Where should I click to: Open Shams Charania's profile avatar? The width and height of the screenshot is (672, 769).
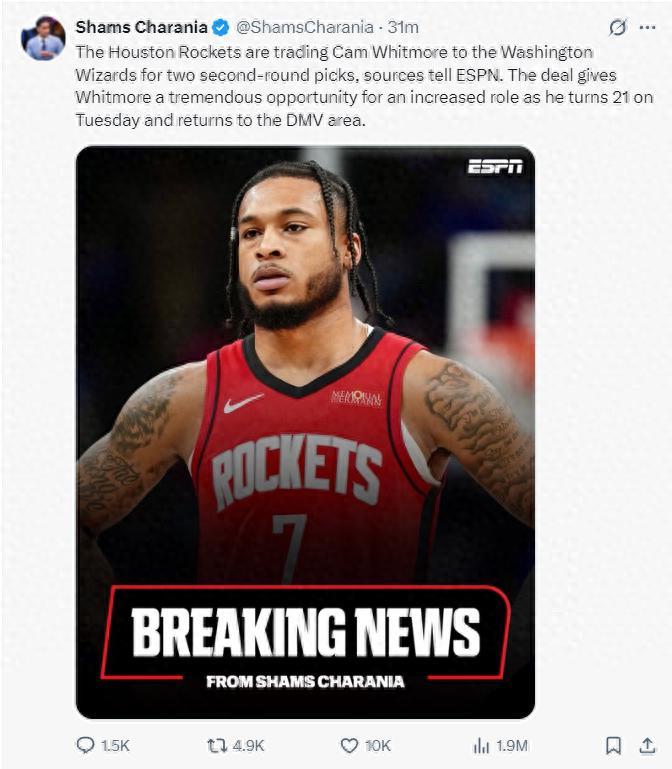[43, 38]
